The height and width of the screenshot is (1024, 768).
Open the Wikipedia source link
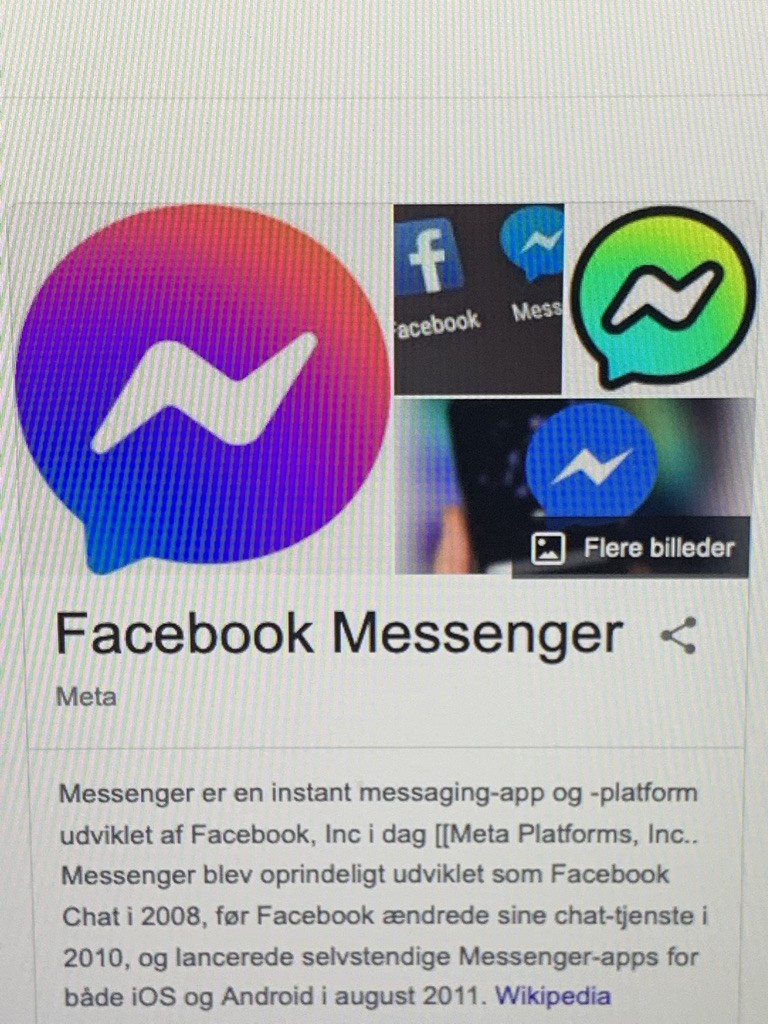pos(553,996)
